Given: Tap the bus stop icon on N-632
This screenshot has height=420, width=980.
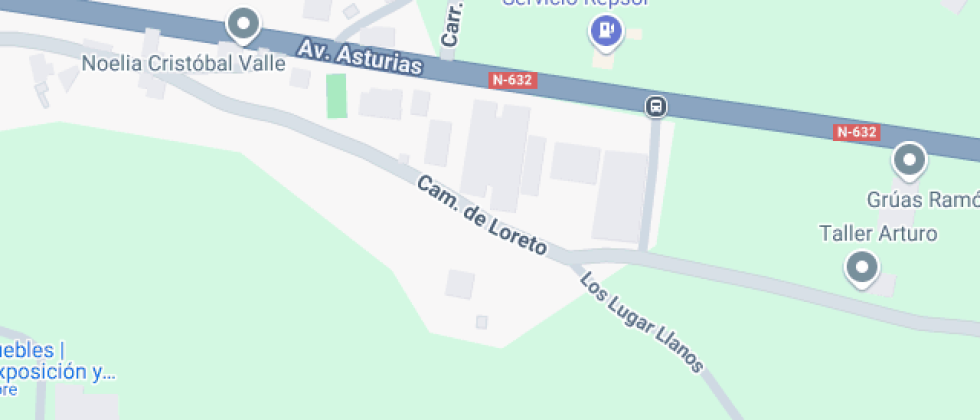Looking at the screenshot, I should (656, 106).
